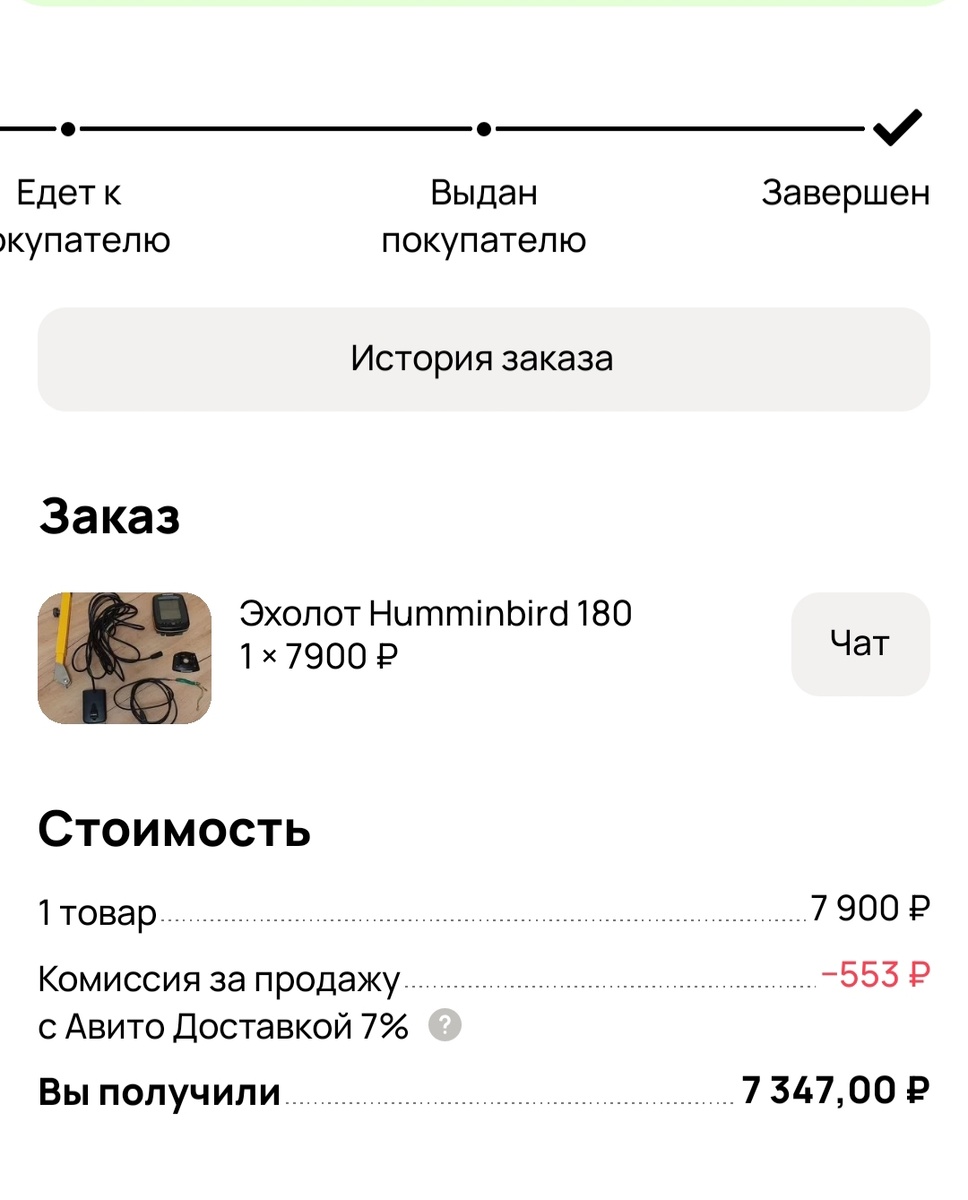
Task: Click the «Выдан покупателю» step label
Action: (x=483, y=215)
